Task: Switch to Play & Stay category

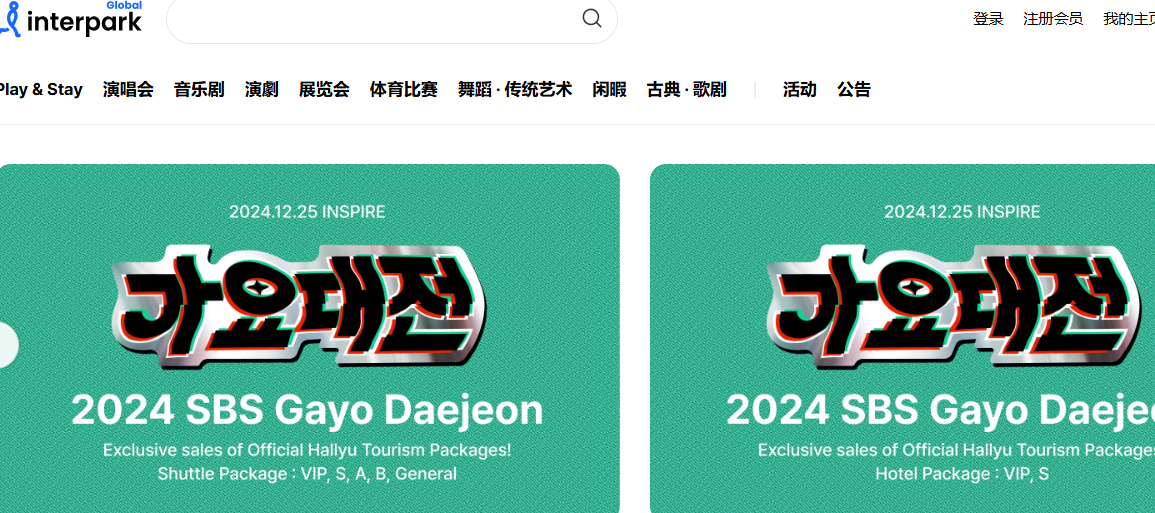Action: pyautogui.click(x=40, y=90)
